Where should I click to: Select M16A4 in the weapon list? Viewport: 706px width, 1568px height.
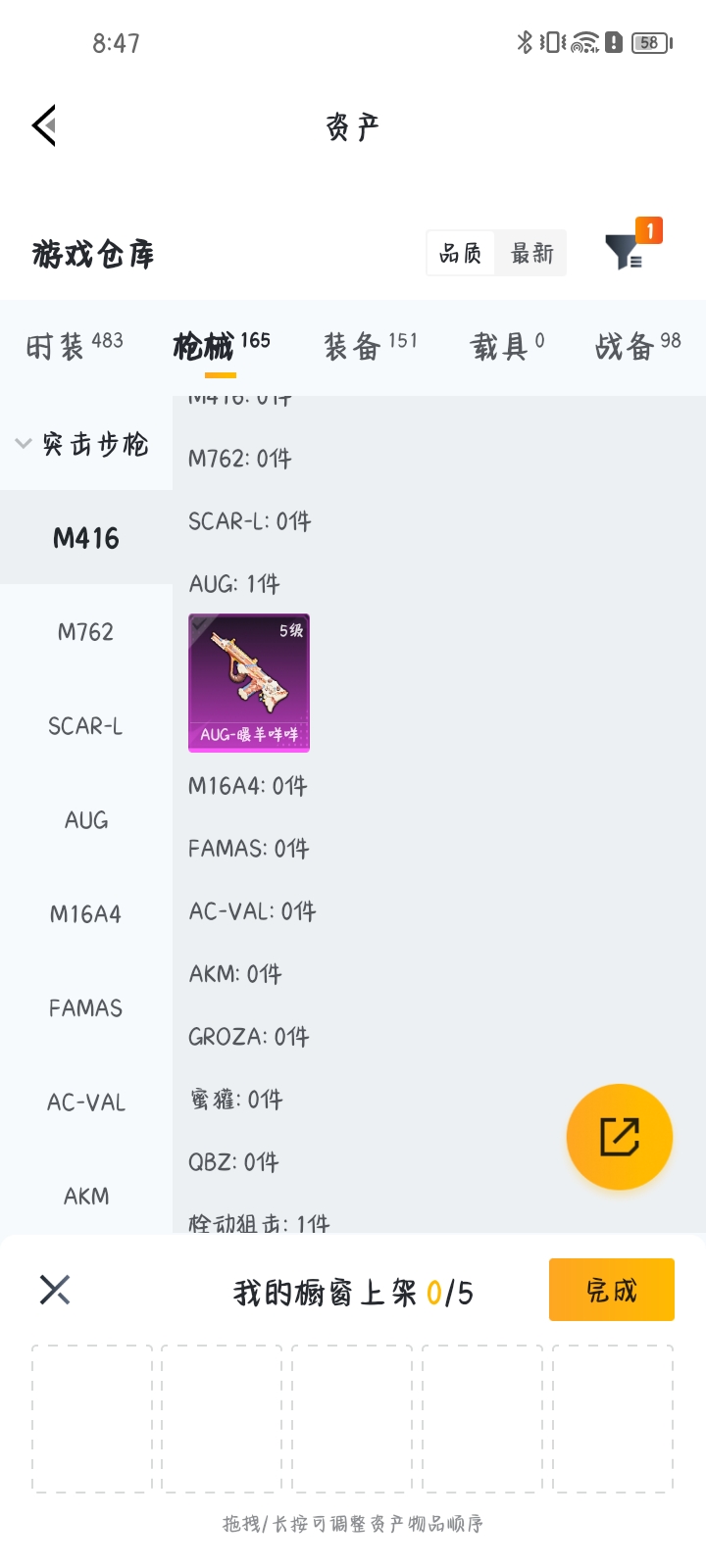pos(86,914)
